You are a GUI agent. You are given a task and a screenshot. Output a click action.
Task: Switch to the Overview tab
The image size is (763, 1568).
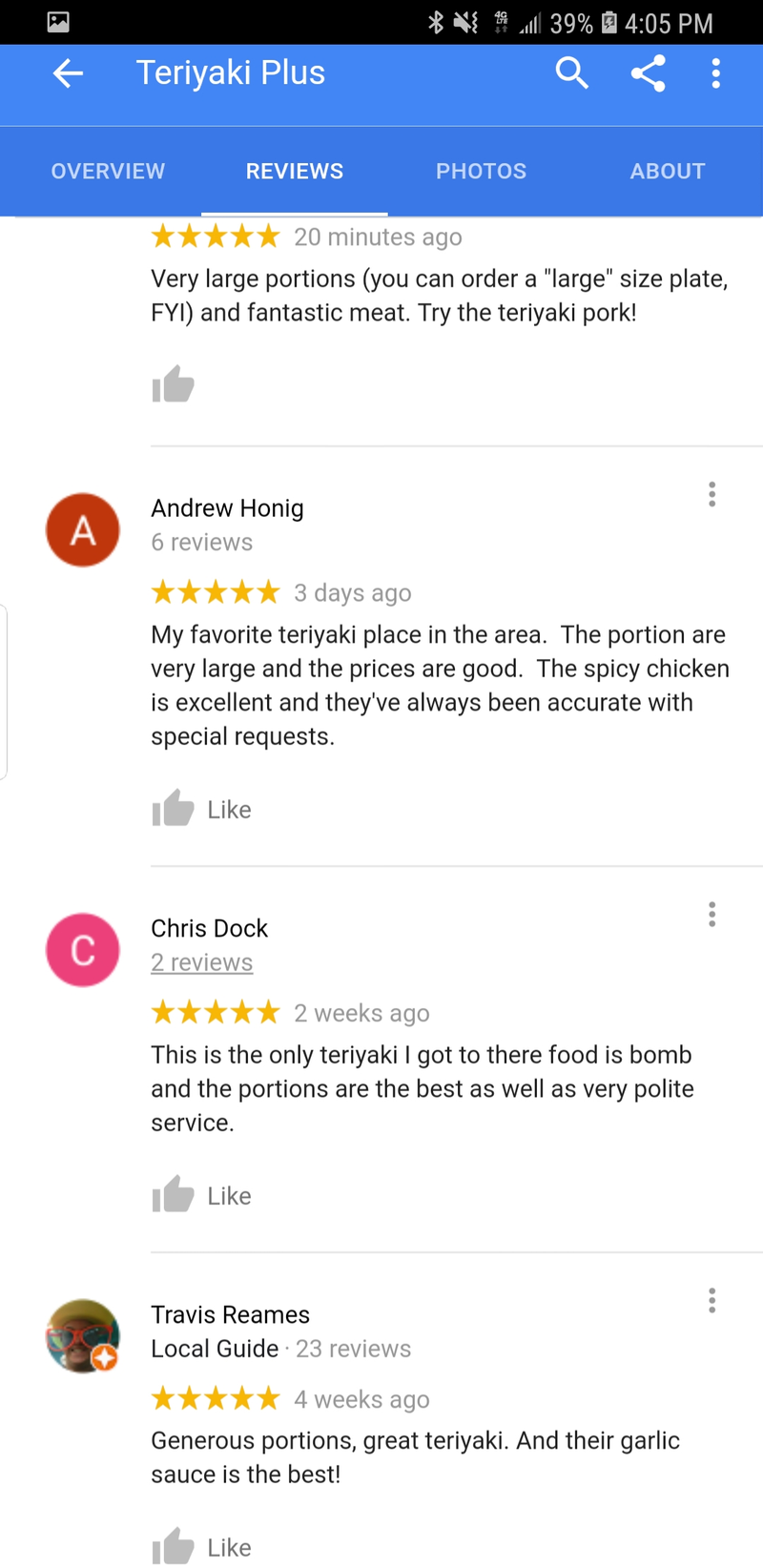tap(108, 172)
